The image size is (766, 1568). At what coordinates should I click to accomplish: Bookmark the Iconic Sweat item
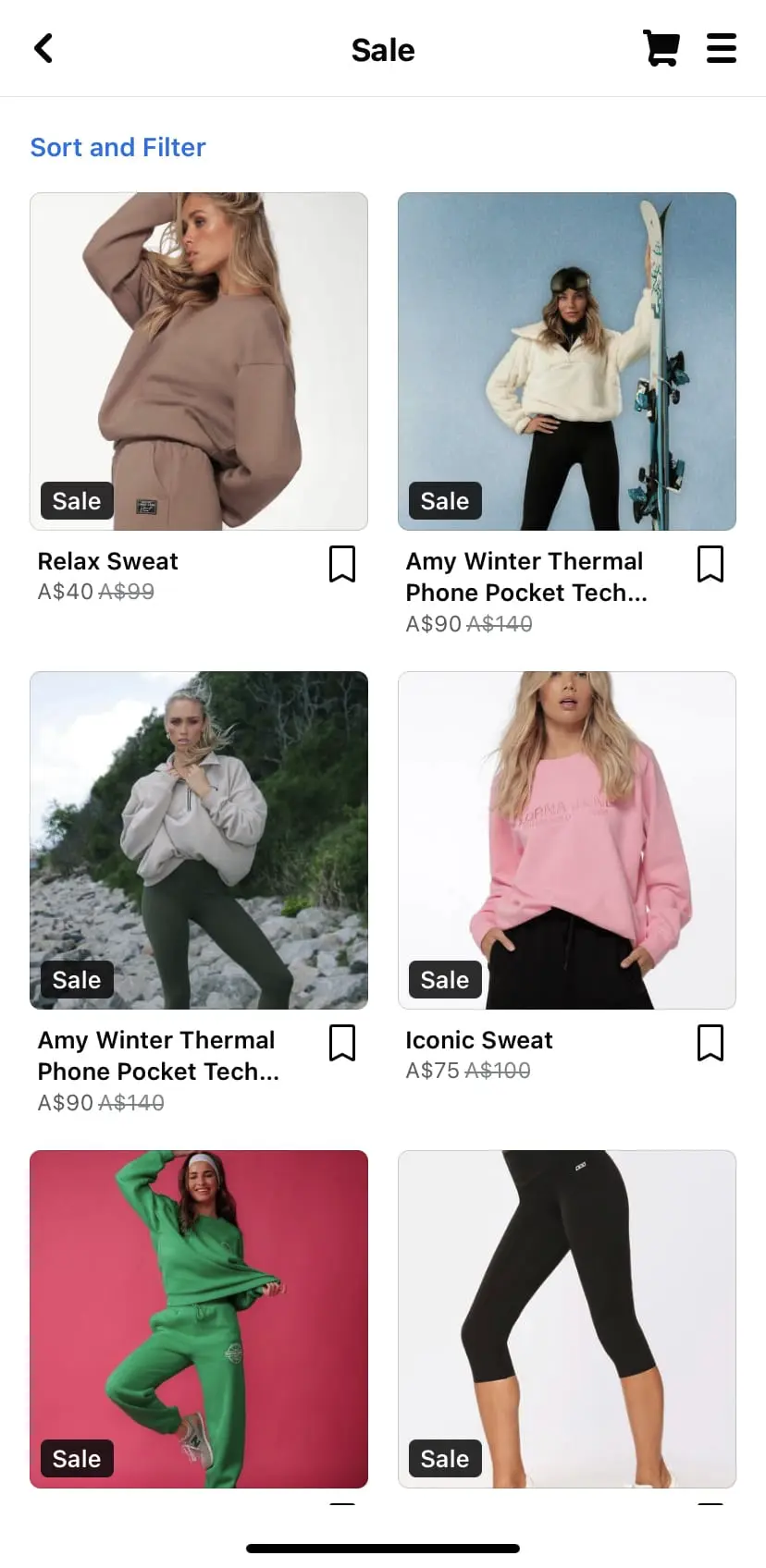pos(710,1043)
